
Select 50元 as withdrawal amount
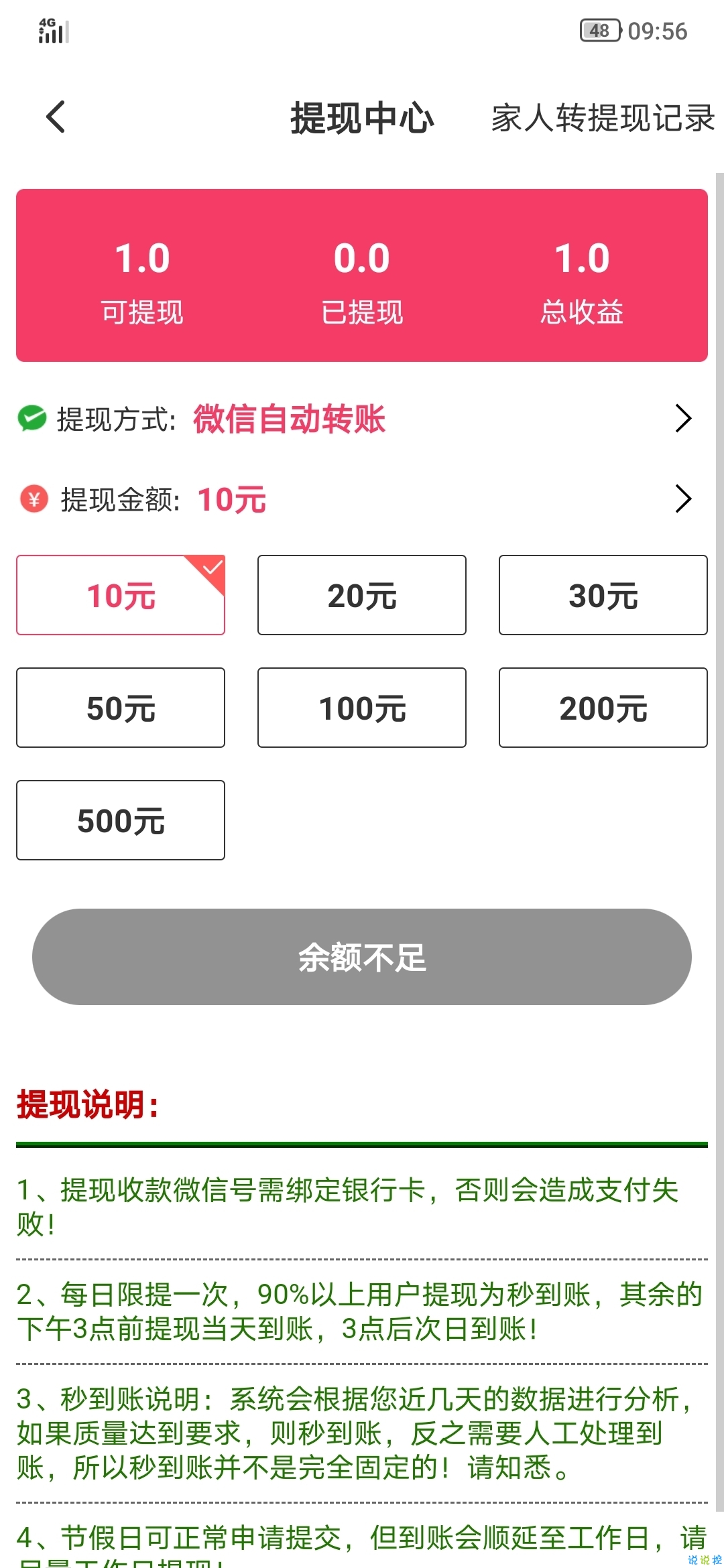(121, 708)
